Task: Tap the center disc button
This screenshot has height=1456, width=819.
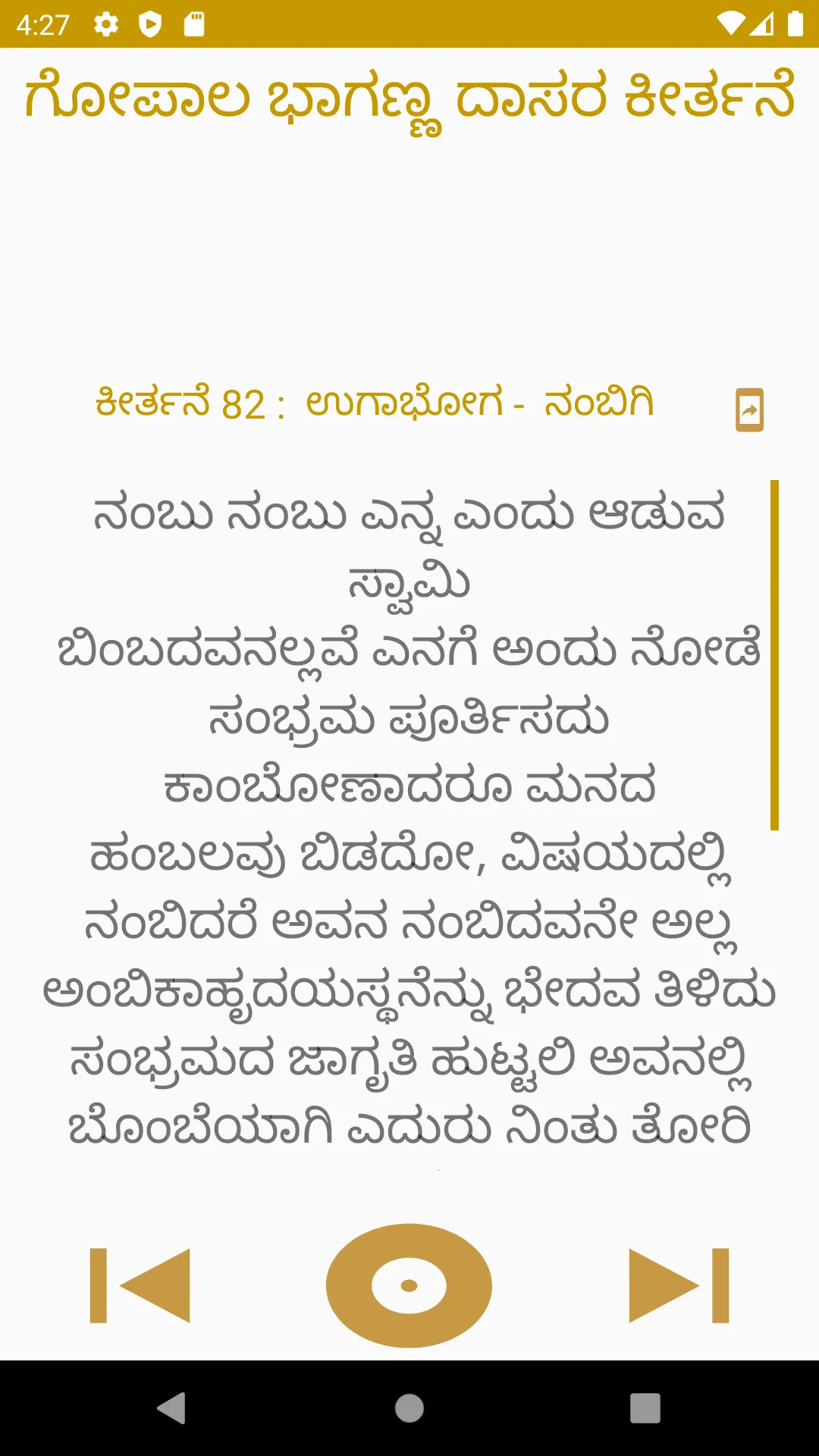Action: click(409, 1285)
